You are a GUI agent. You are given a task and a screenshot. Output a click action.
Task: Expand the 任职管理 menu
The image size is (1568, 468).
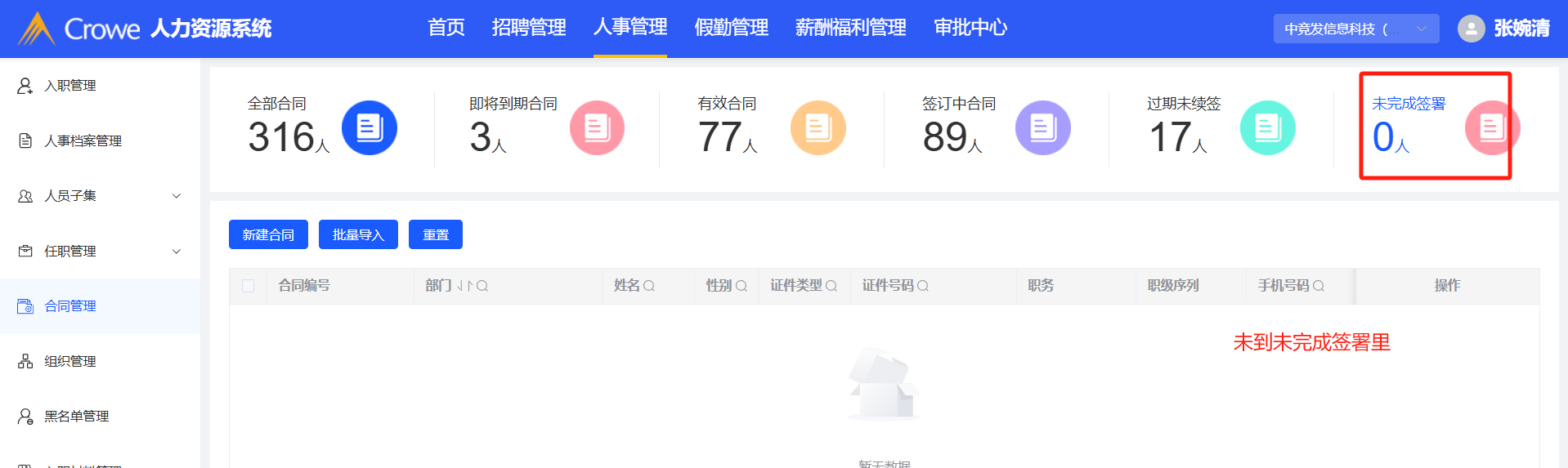98,252
